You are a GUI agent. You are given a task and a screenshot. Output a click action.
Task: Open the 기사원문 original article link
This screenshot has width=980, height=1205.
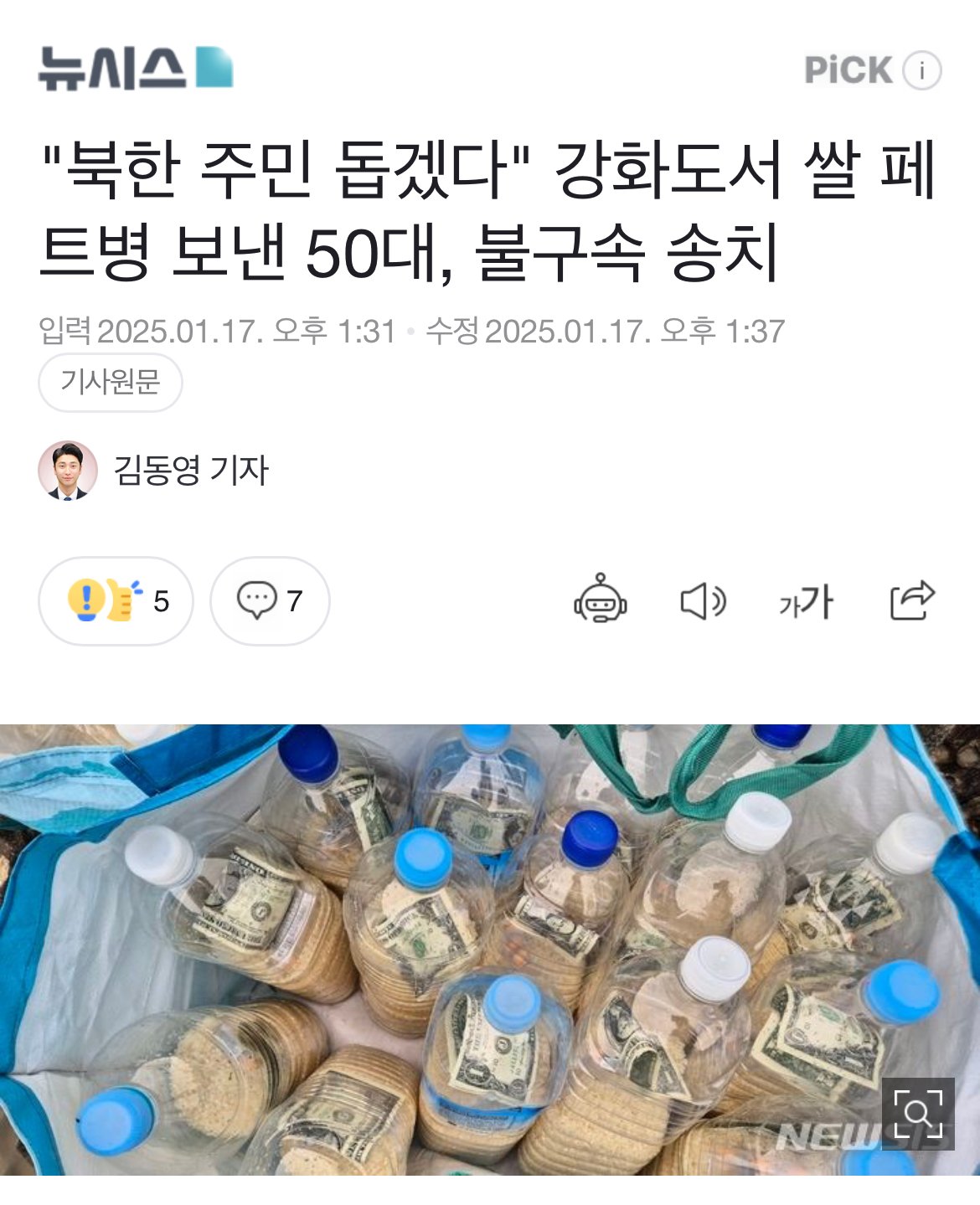pyautogui.click(x=110, y=383)
